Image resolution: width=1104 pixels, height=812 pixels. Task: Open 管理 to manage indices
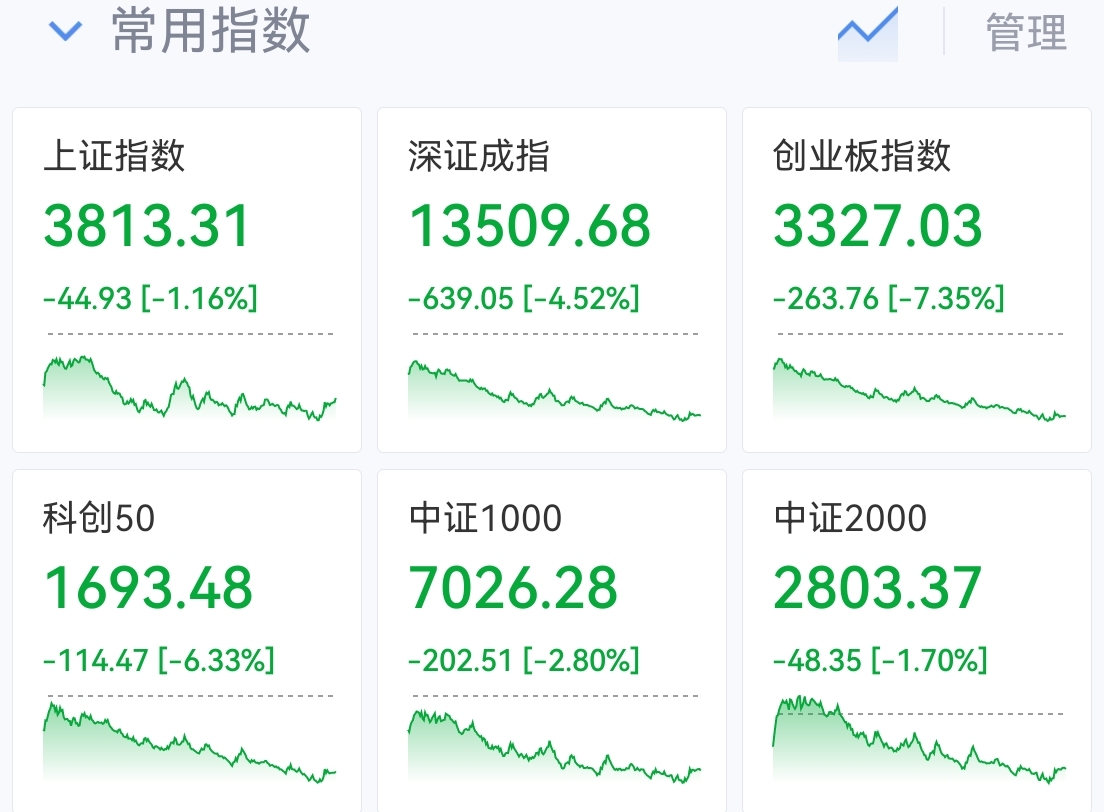pos(1026,32)
